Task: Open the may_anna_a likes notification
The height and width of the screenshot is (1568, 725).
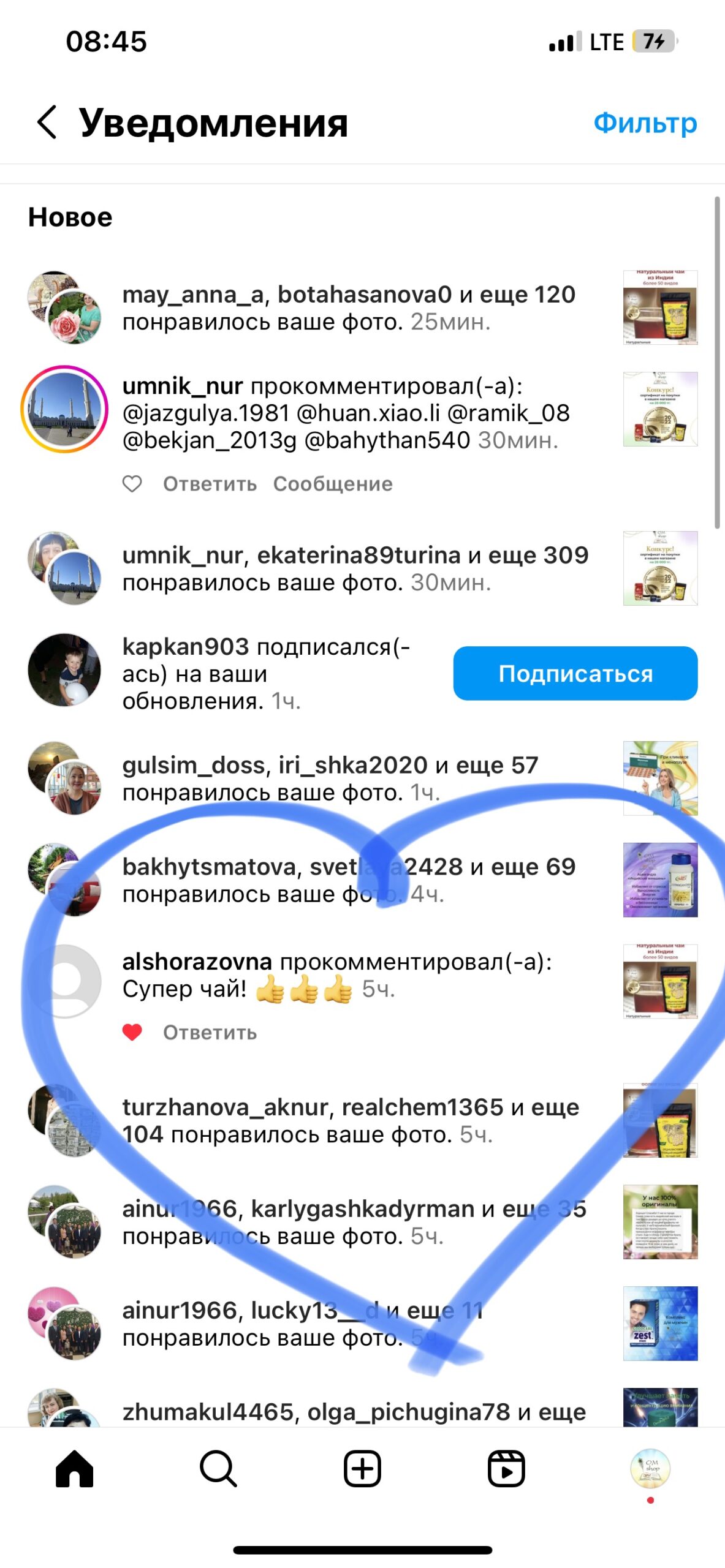Action: [x=349, y=308]
